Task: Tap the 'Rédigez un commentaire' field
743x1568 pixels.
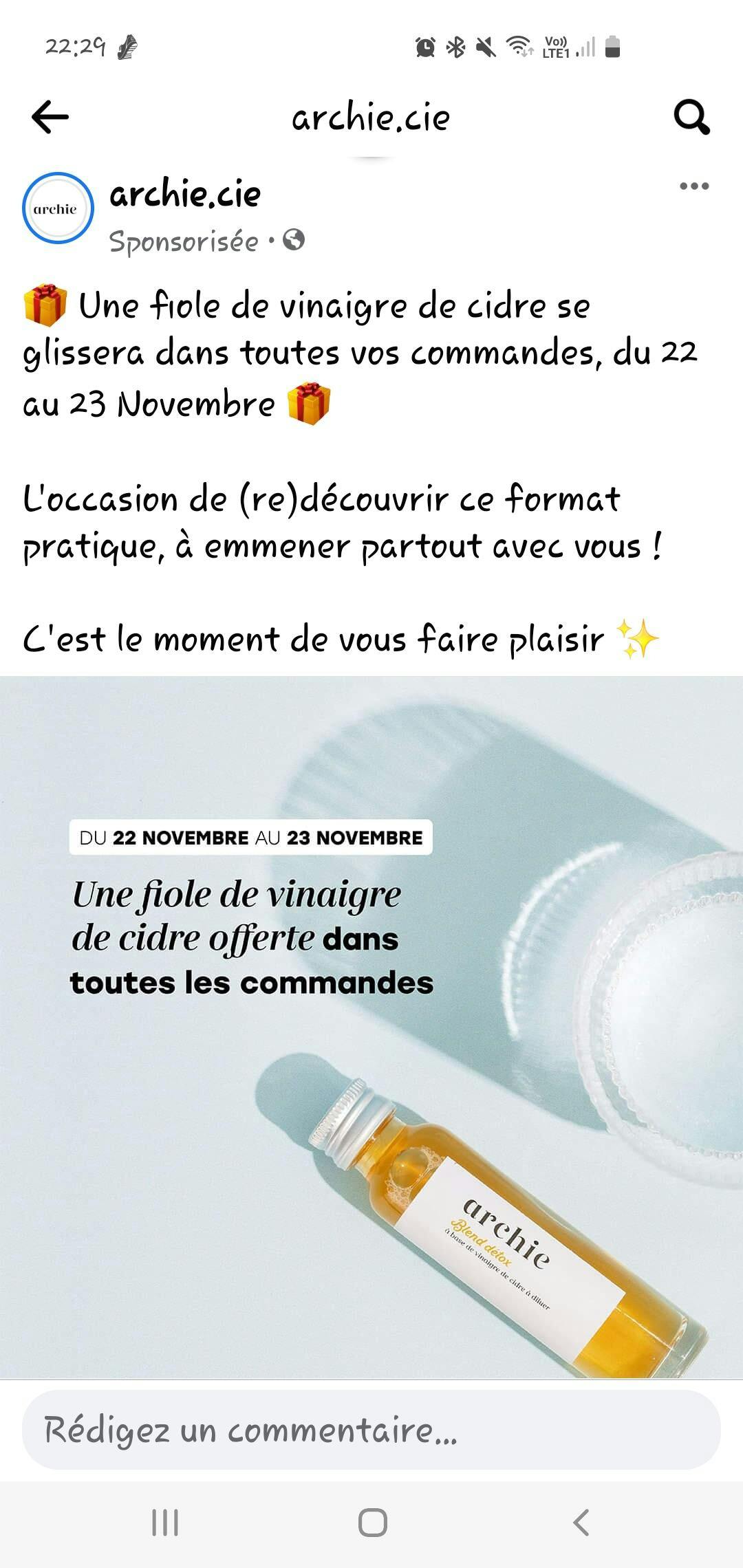Action: [x=371, y=1430]
